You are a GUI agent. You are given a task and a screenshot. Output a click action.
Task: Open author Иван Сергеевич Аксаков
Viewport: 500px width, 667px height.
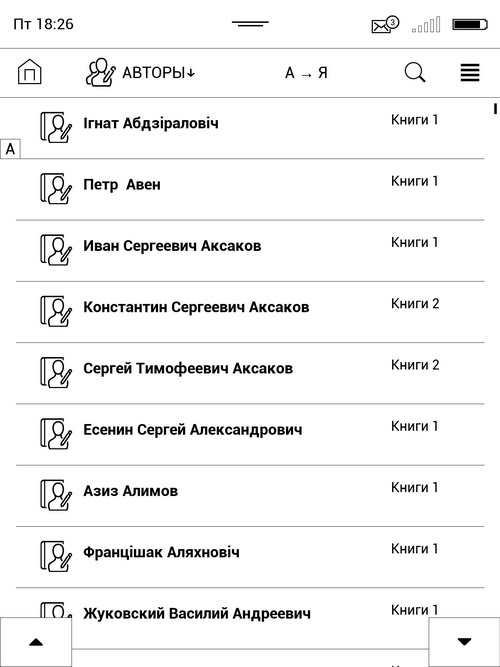tap(250, 251)
